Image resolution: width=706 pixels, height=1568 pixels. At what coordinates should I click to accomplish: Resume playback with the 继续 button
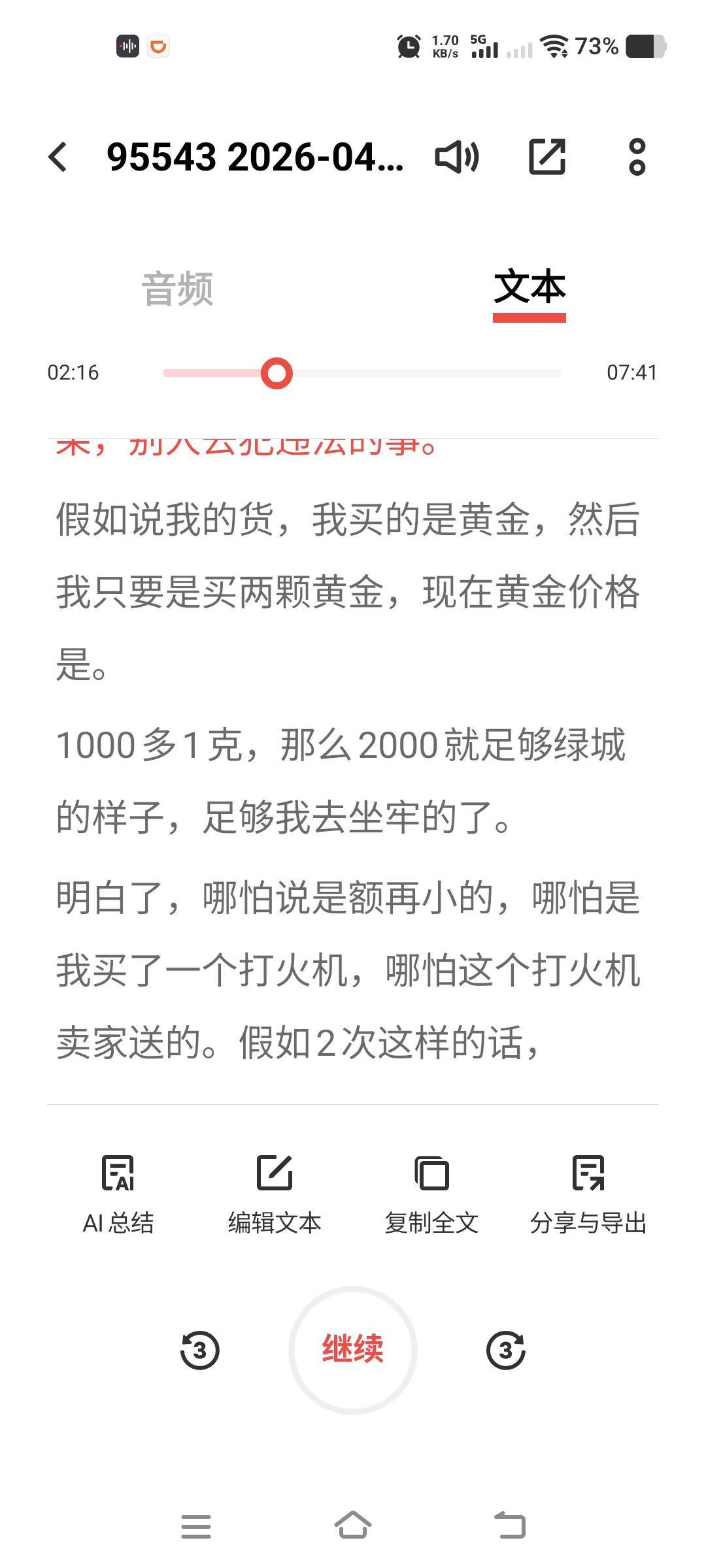tap(353, 1350)
